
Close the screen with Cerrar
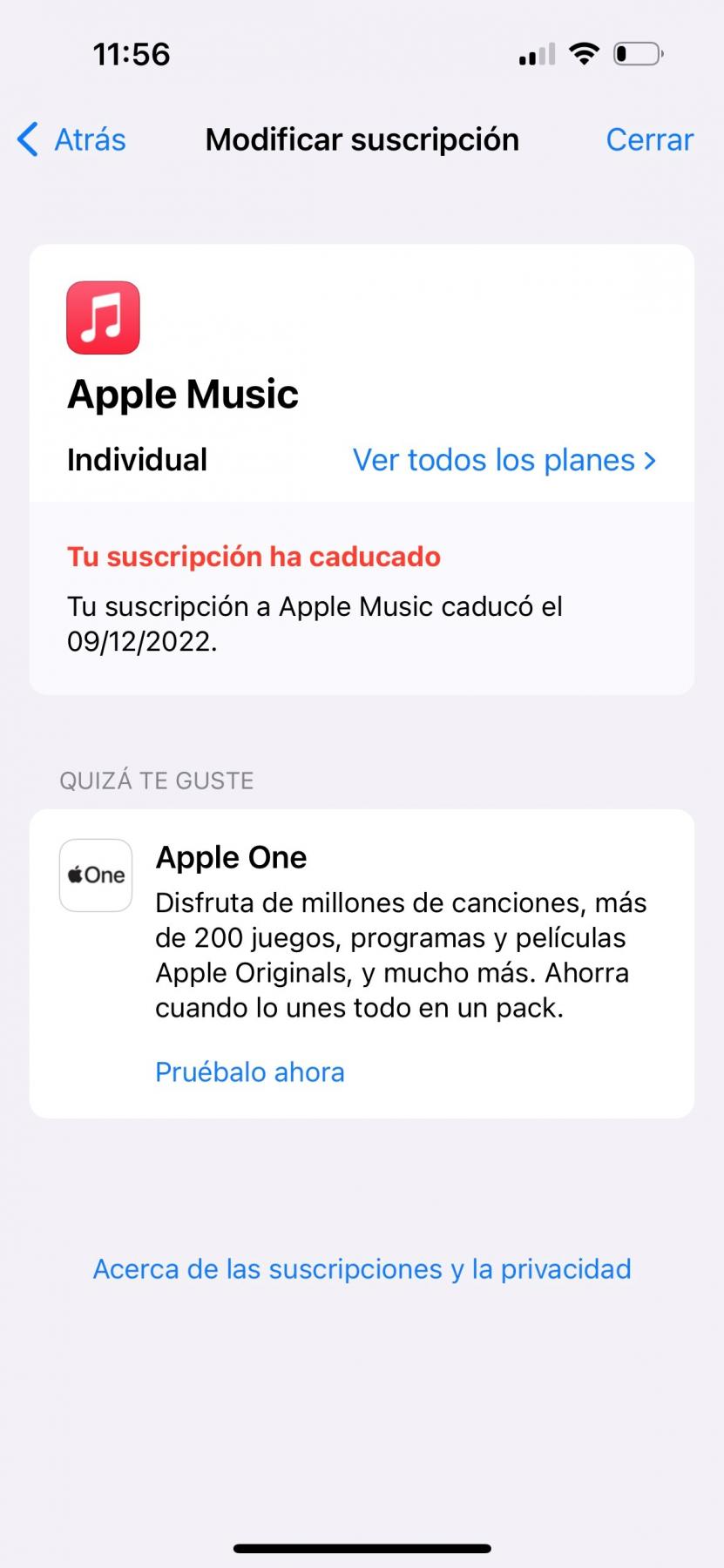coord(649,139)
